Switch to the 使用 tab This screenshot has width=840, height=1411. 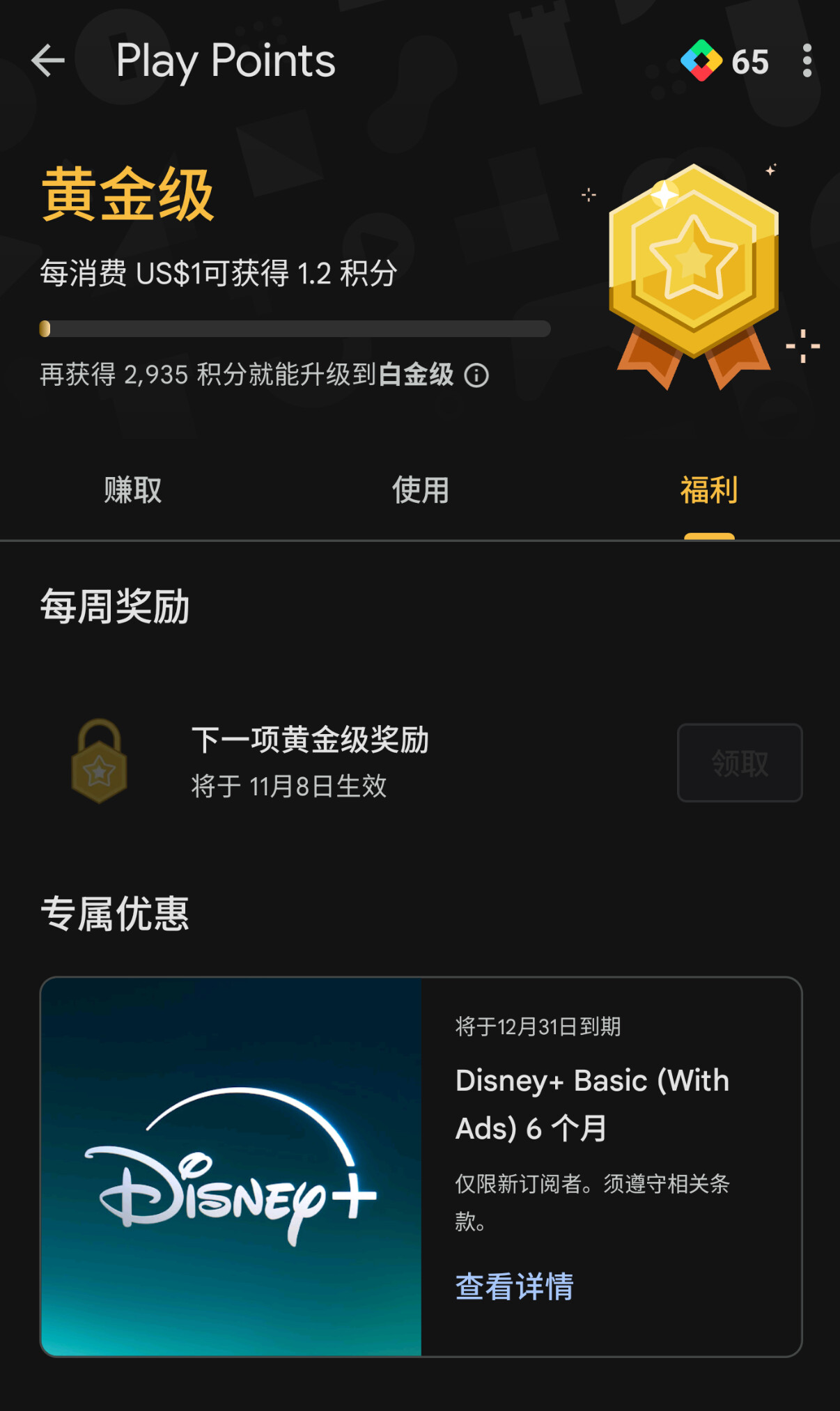tap(420, 490)
